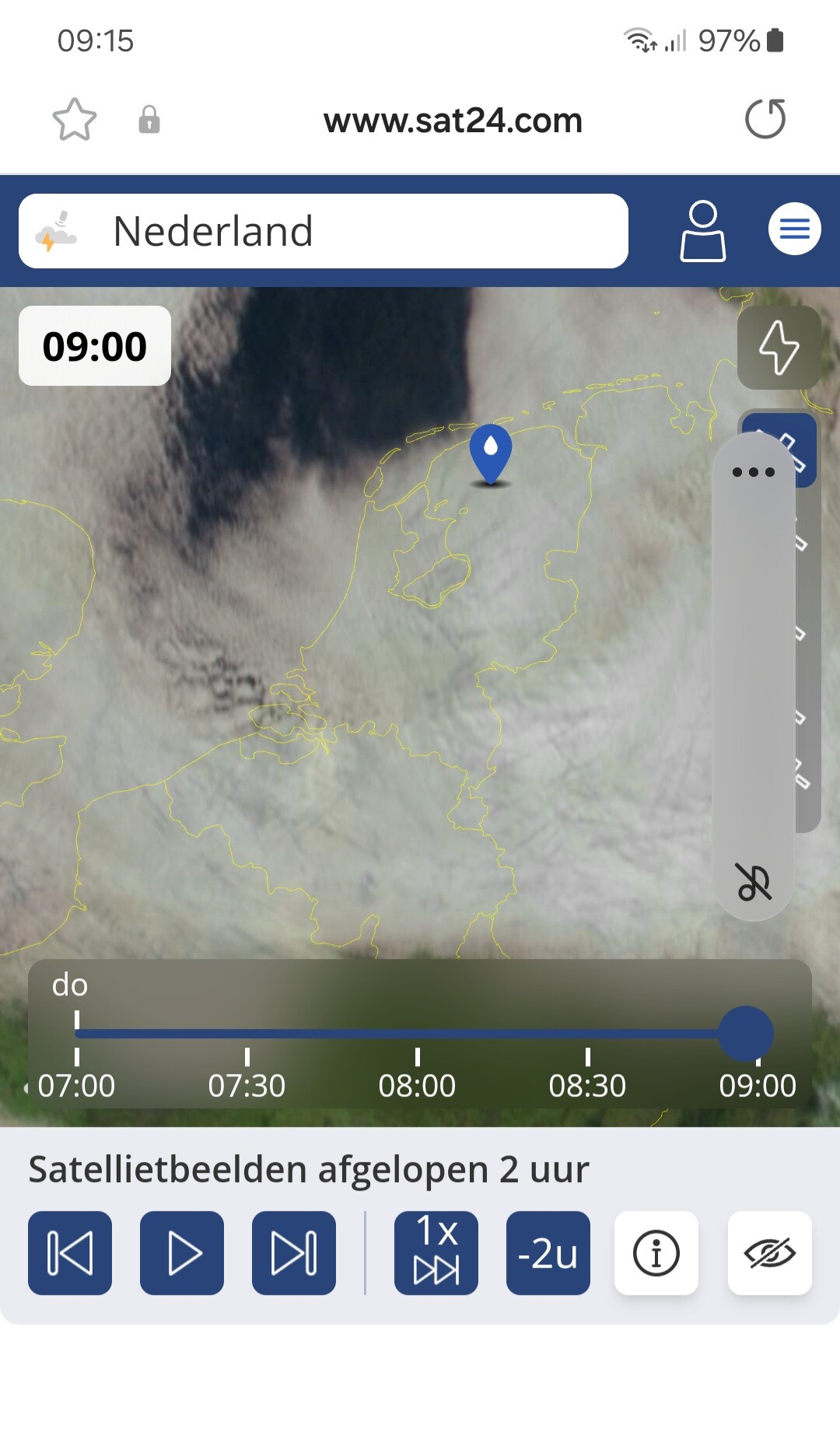Viewport: 840px width, 1452px height.
Task: Change the -2u time range
Action: point(548,1253)
